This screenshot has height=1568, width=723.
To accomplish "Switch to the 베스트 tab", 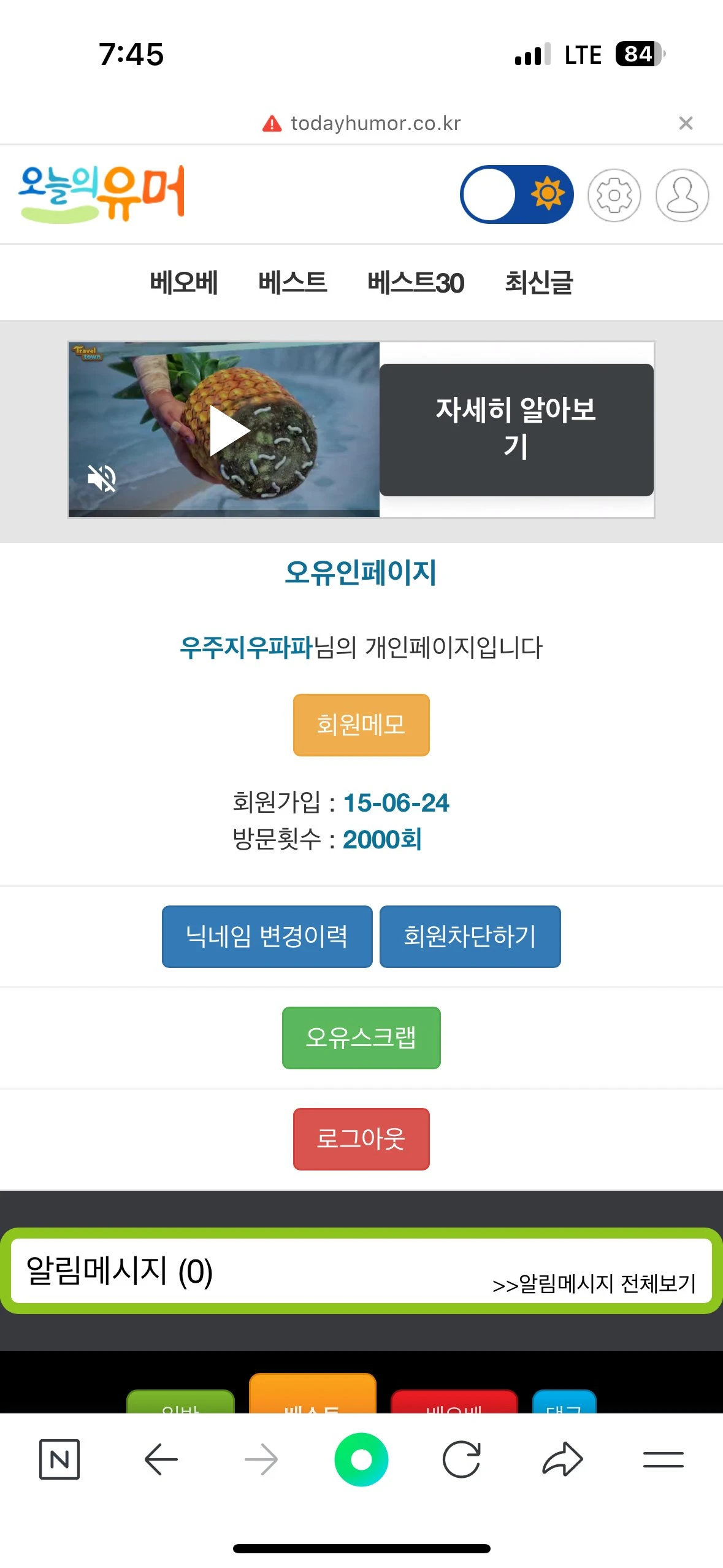I will coord(293,283).
